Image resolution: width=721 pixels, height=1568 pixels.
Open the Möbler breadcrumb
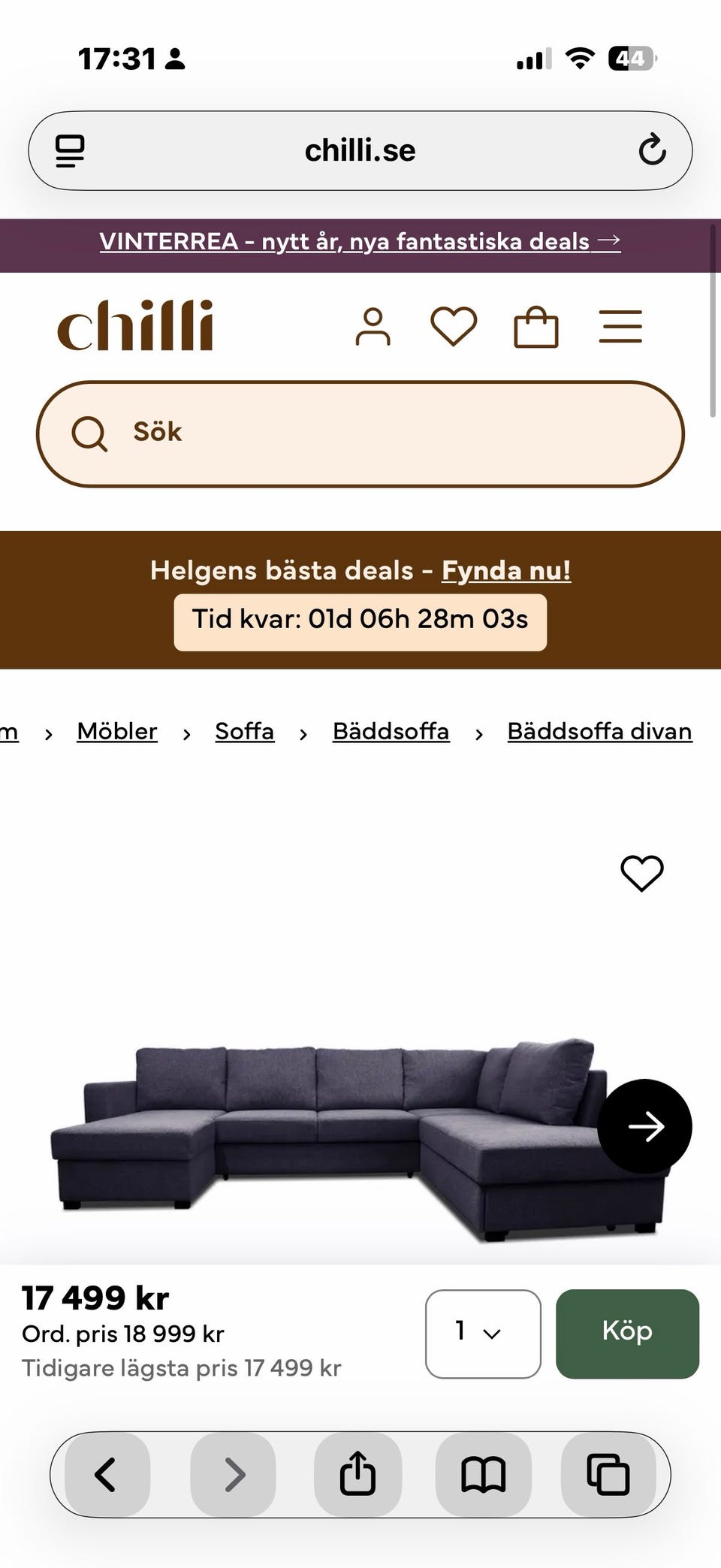116,731
